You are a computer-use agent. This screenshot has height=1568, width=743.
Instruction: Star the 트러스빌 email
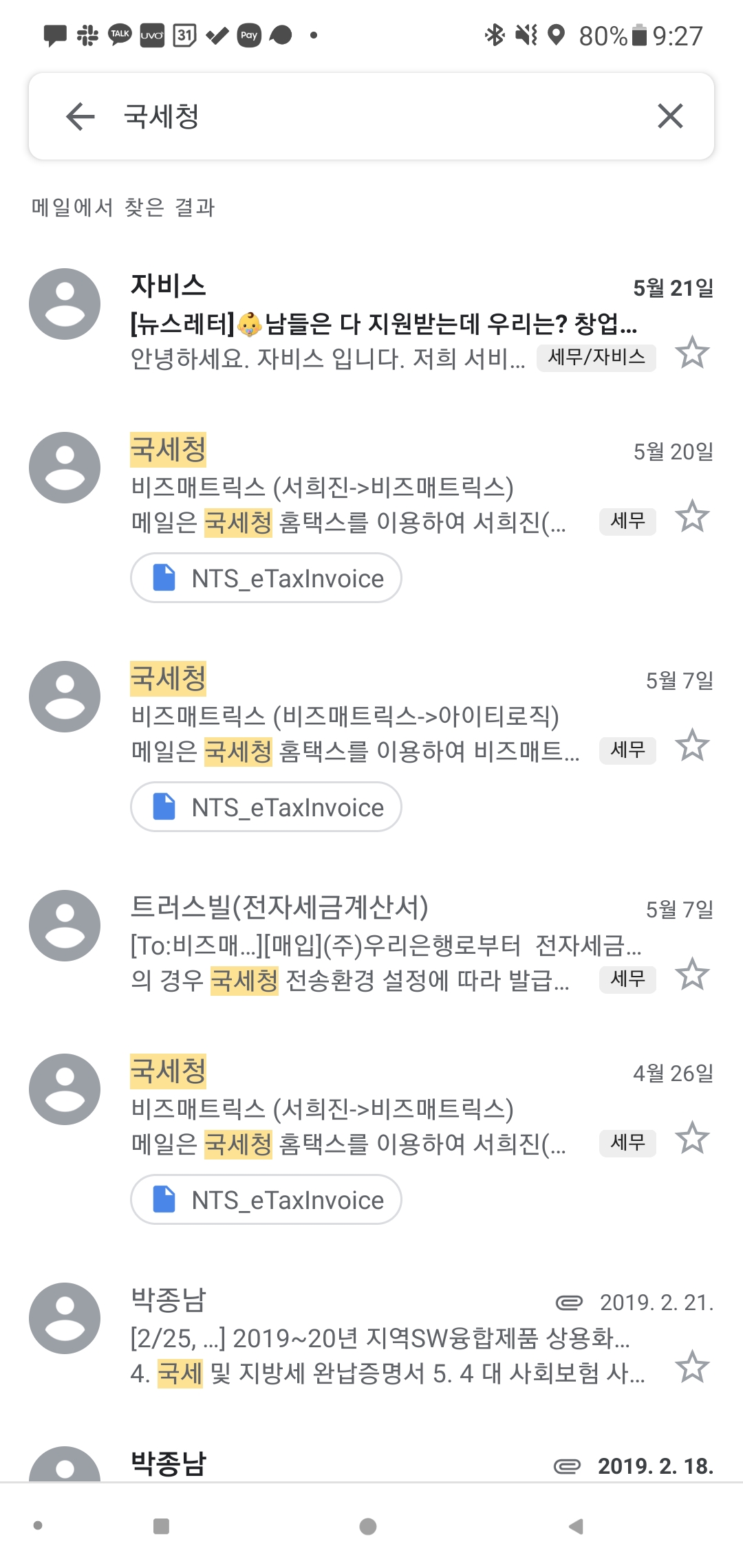(691, 975)
